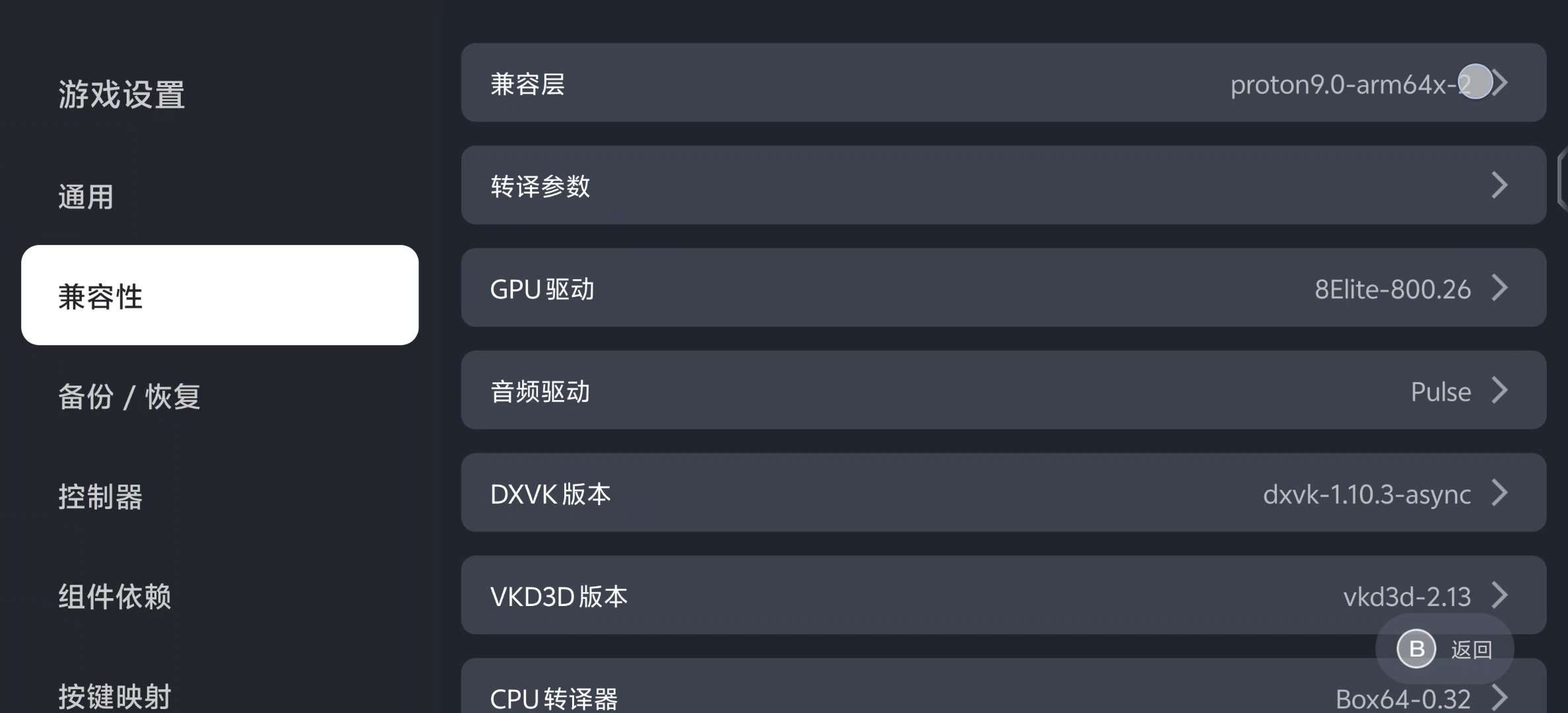Select the 兼容性 tab
Image resolution: width=1568 pixels, height=713 pixels.
point(219,295)
